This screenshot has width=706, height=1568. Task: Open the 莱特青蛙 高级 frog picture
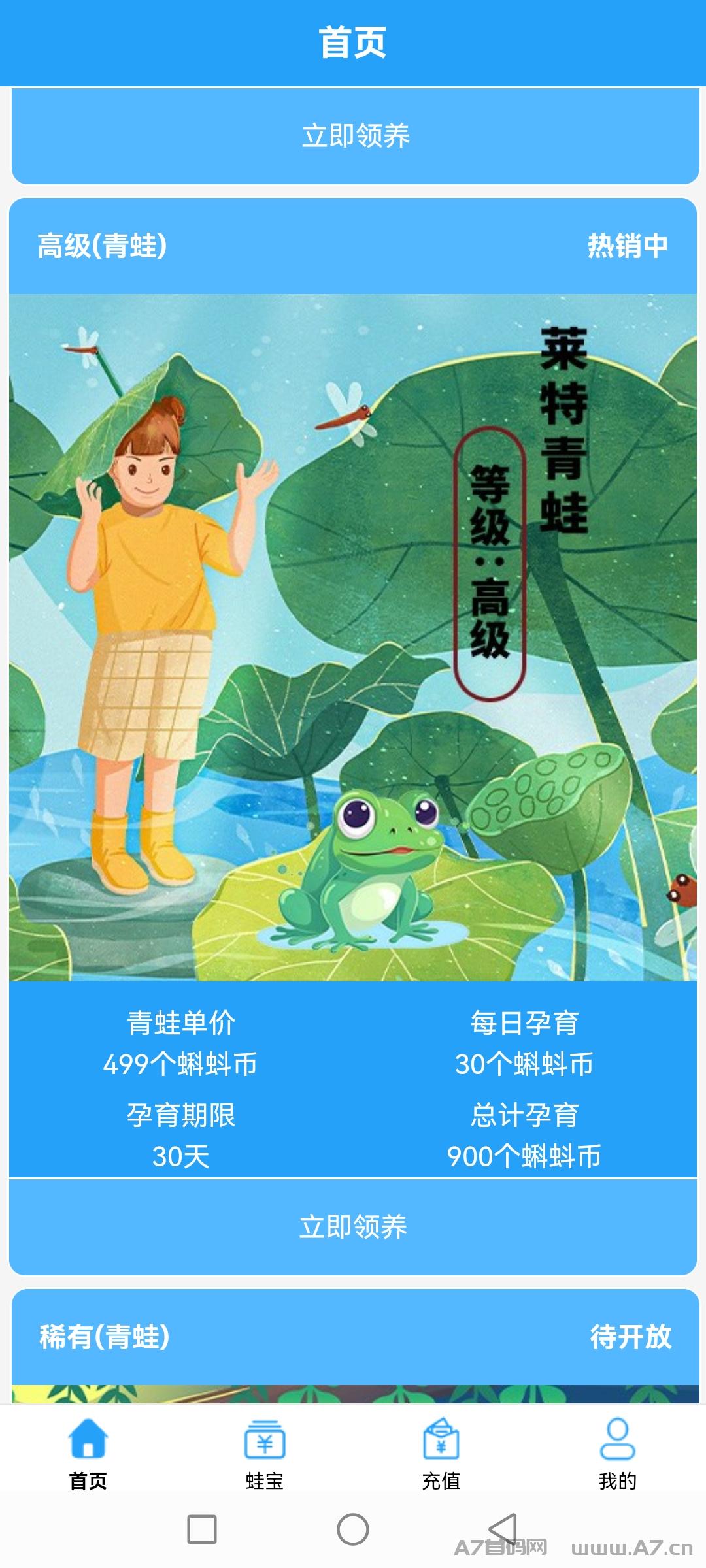pyautogui.click(x=353, y=638)
